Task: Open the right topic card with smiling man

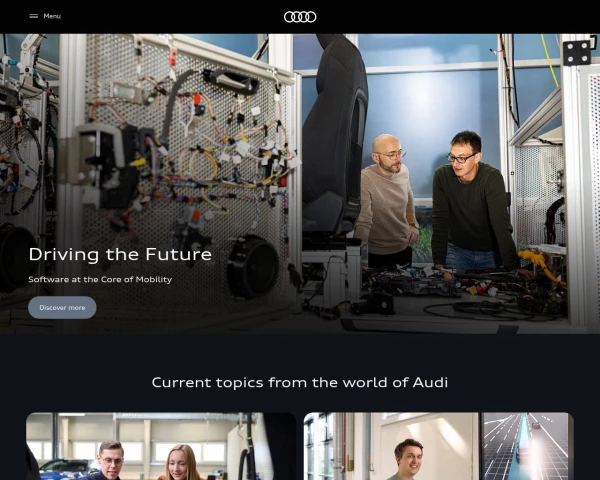Action: pyautogui.click(x=438, y=447)
